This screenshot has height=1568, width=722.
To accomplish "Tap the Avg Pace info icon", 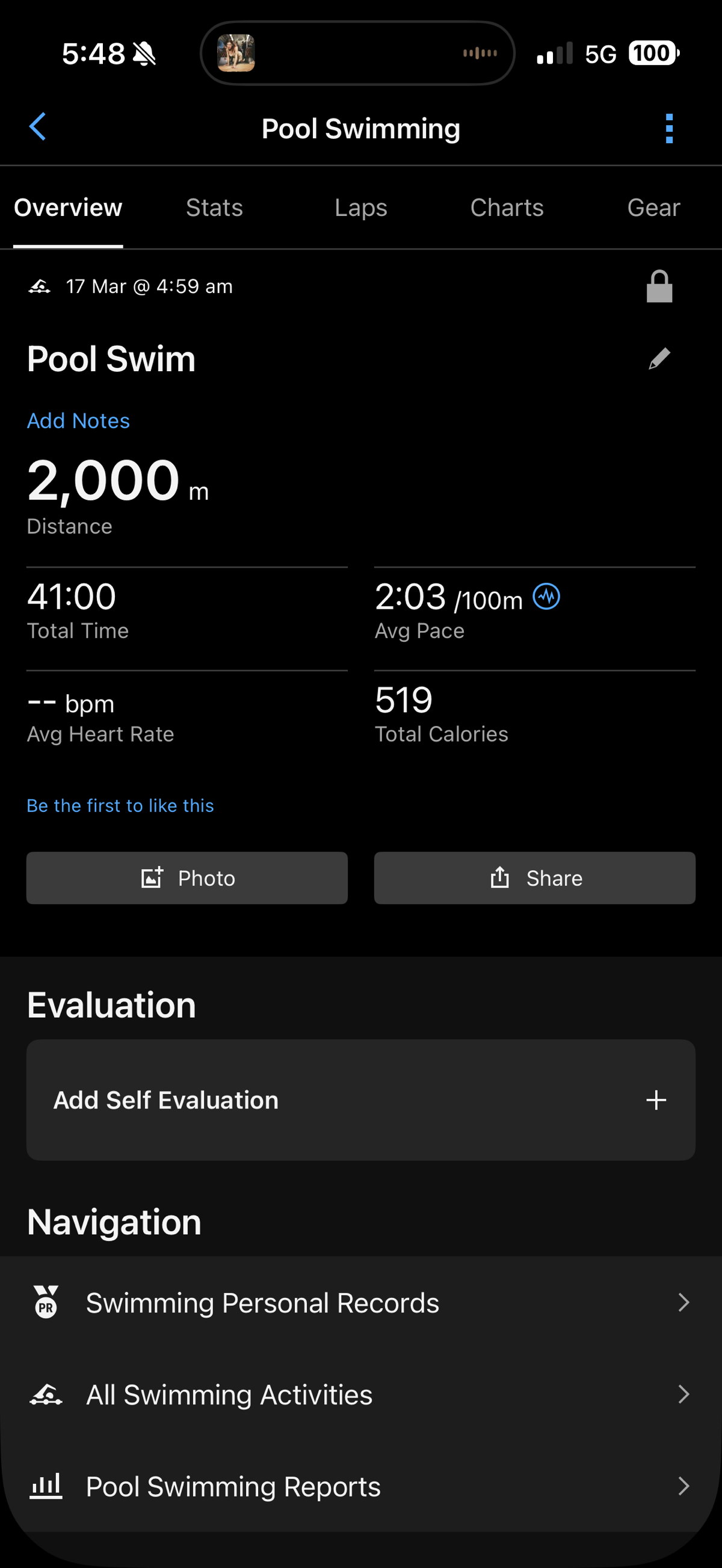I will [x=546, y=597].
